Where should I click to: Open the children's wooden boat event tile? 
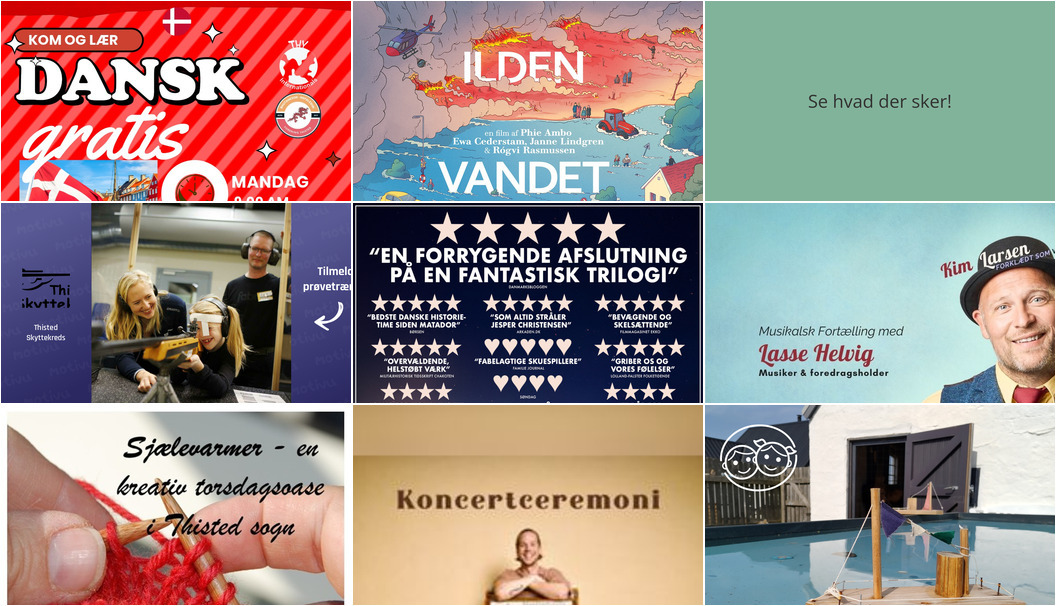pyautogui.click(x=880, y=505)
